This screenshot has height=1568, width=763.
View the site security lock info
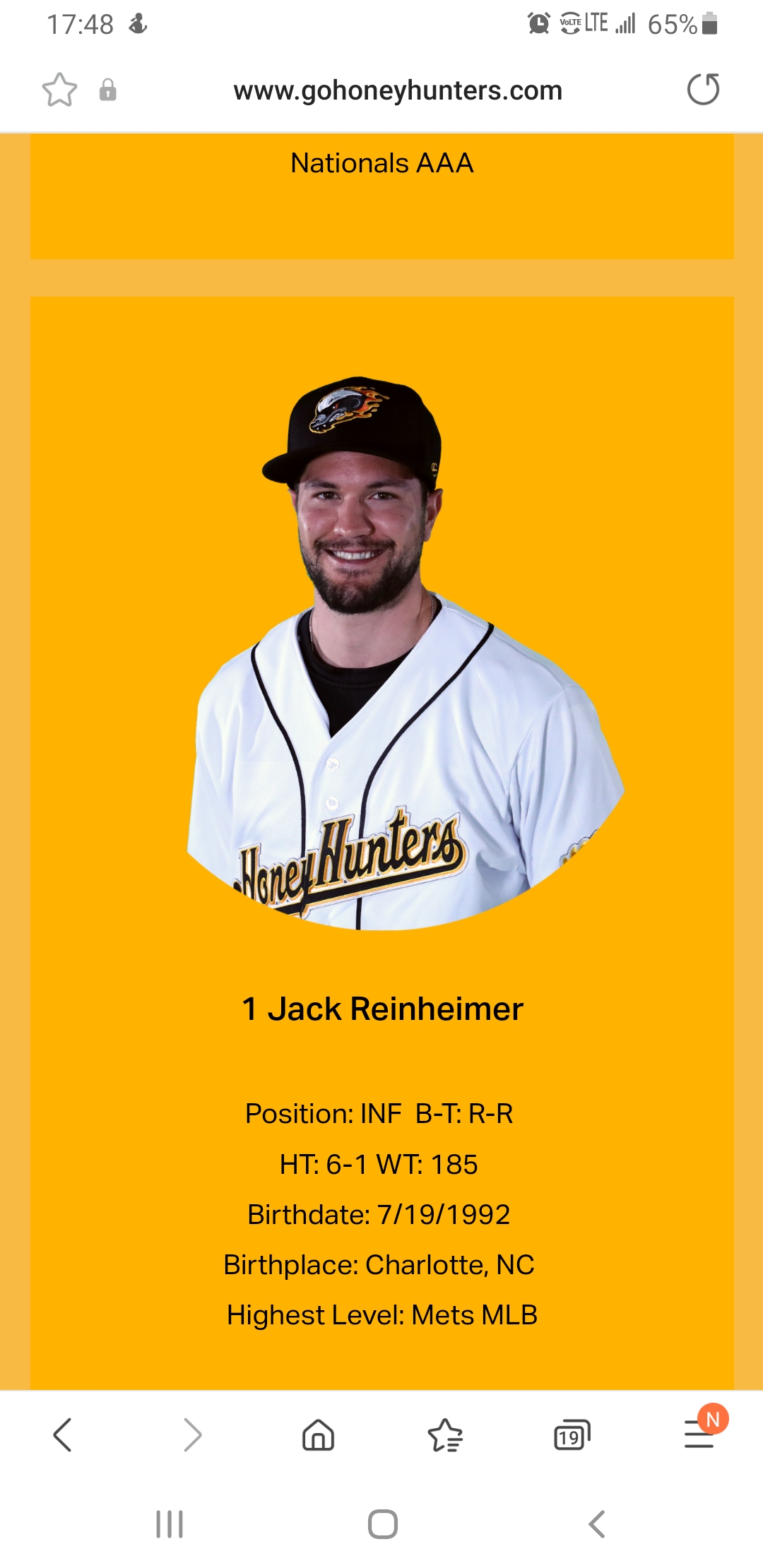(107, 90)
